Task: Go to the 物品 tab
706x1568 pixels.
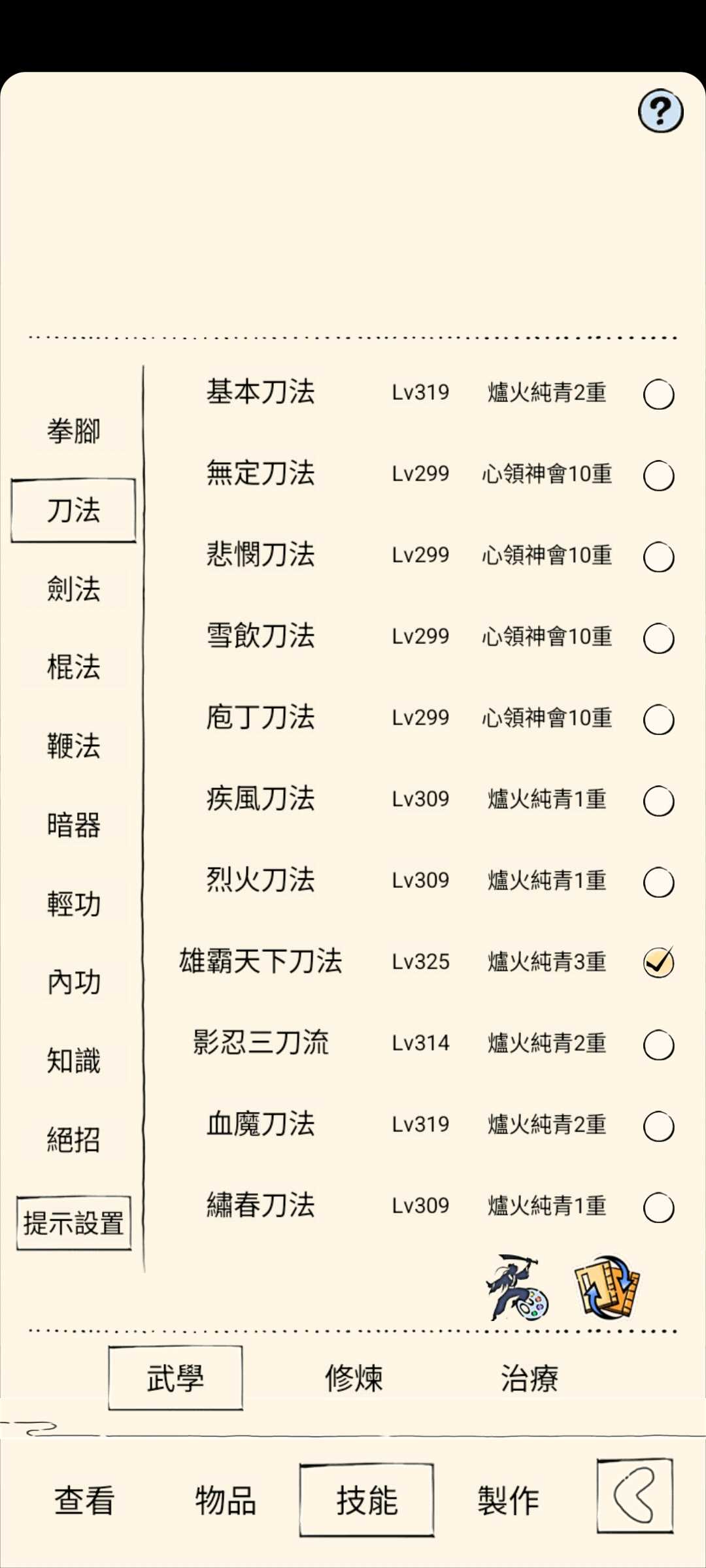Action: [x=226, y=1500]
